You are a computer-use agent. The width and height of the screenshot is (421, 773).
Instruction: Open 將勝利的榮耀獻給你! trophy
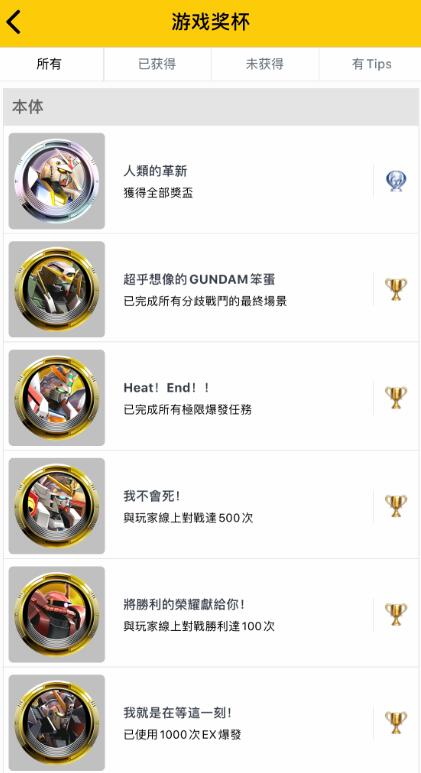[x=211, y=614]
